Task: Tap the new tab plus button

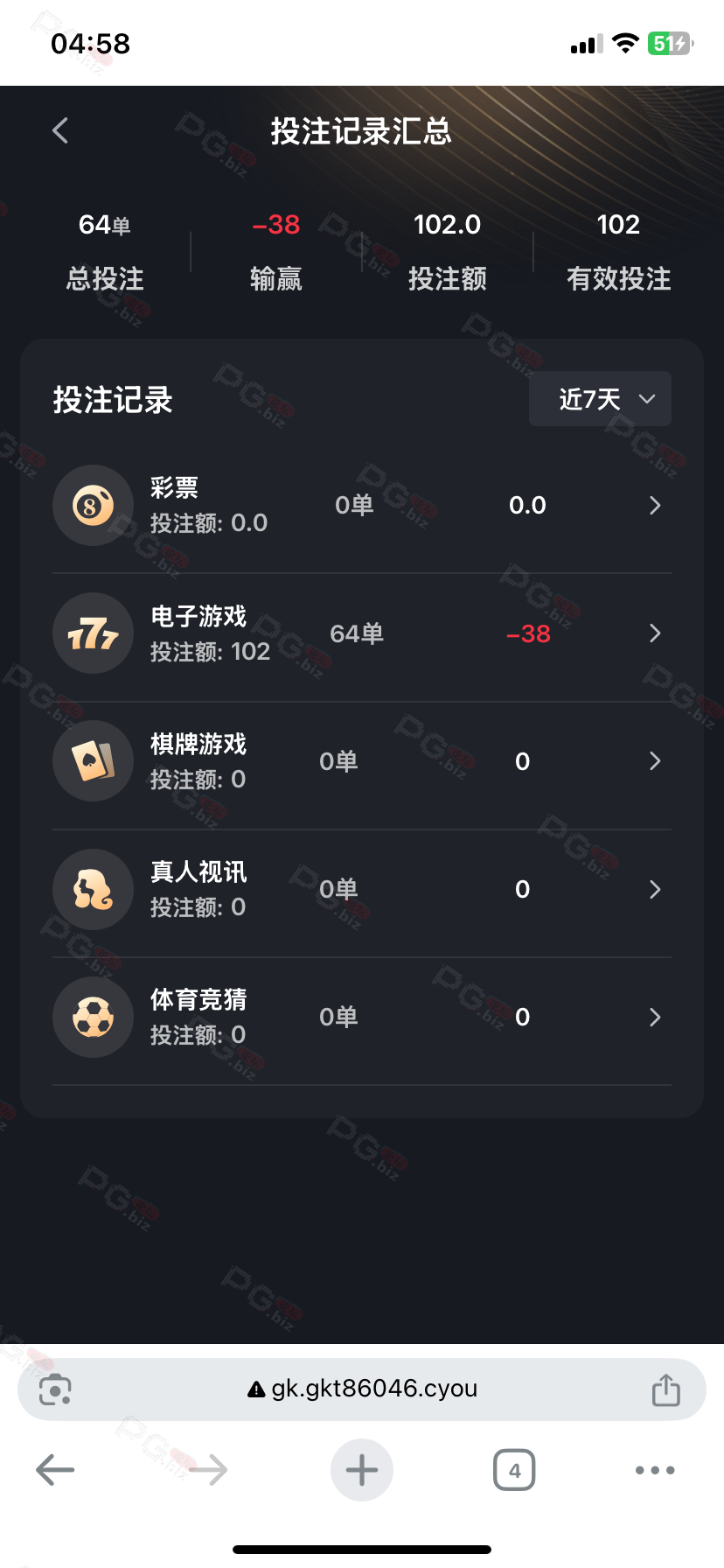Action: 361,1470
